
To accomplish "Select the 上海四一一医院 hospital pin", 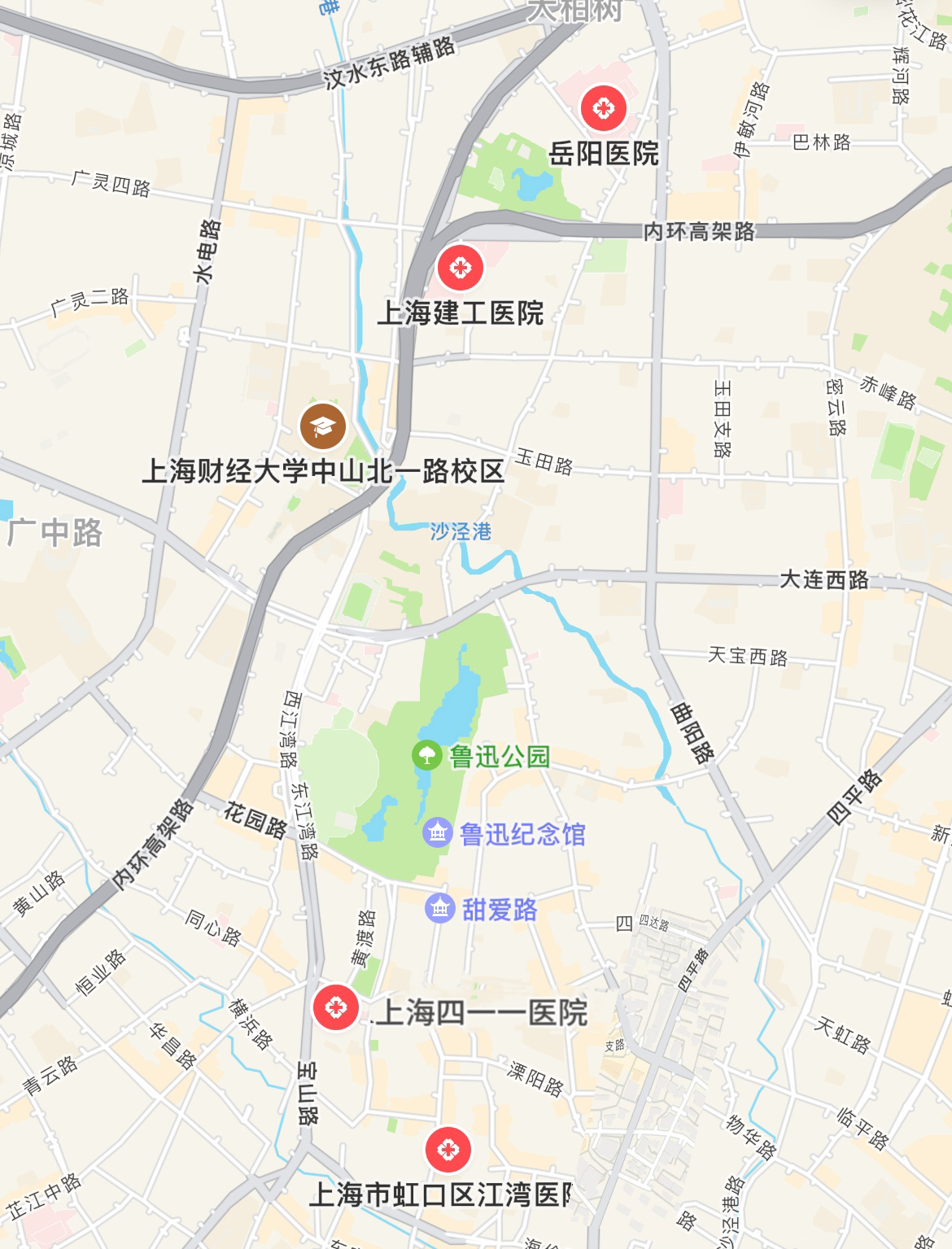I will coord(335,1008).
